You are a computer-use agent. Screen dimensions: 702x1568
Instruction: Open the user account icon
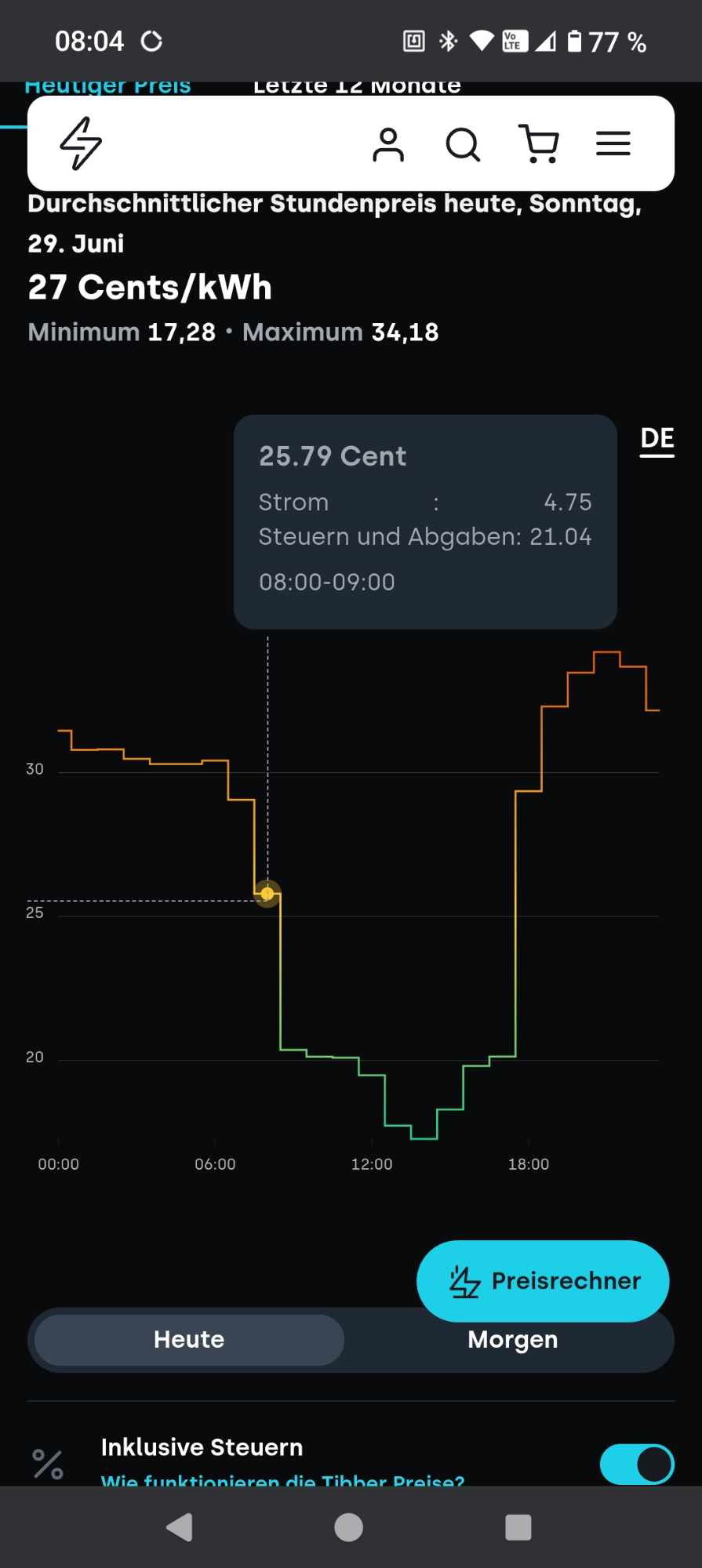(388, 144)
